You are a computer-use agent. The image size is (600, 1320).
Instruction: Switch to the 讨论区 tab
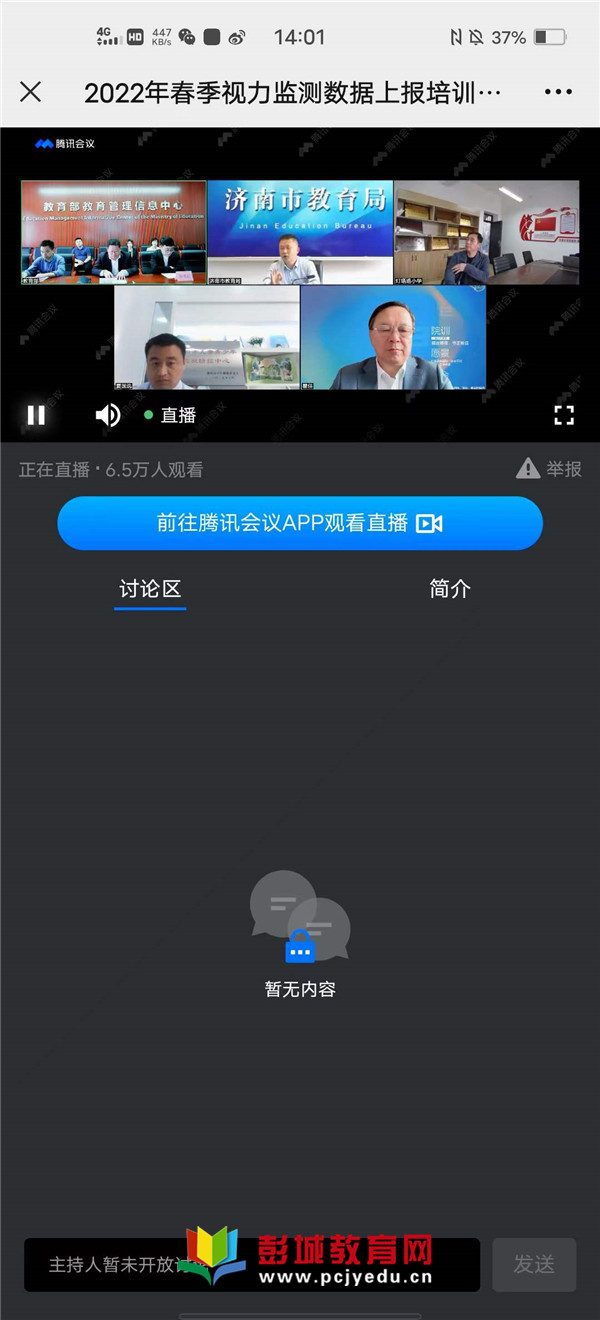click(150, 589)
